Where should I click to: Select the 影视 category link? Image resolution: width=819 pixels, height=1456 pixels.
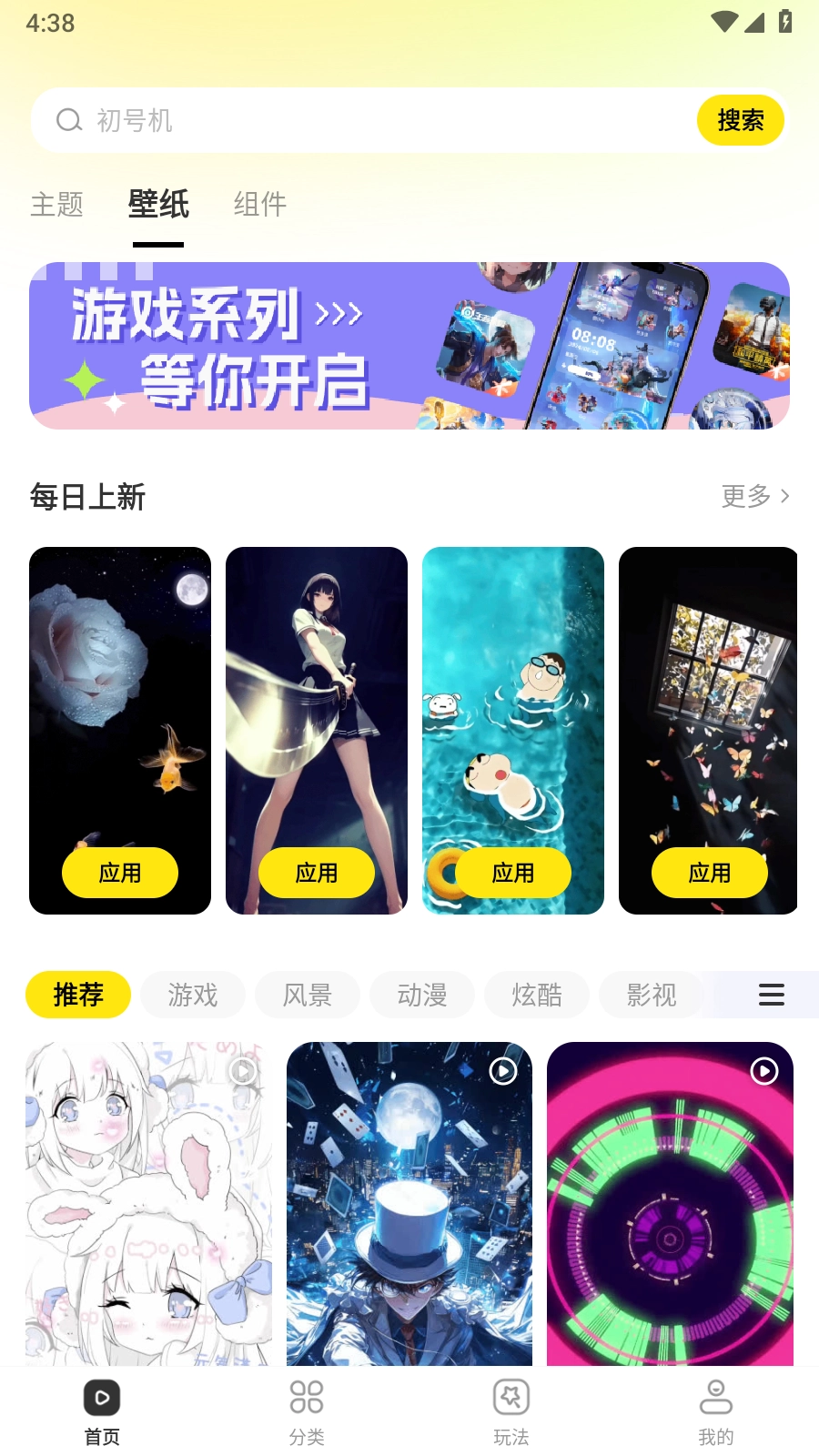pos(651,995)
